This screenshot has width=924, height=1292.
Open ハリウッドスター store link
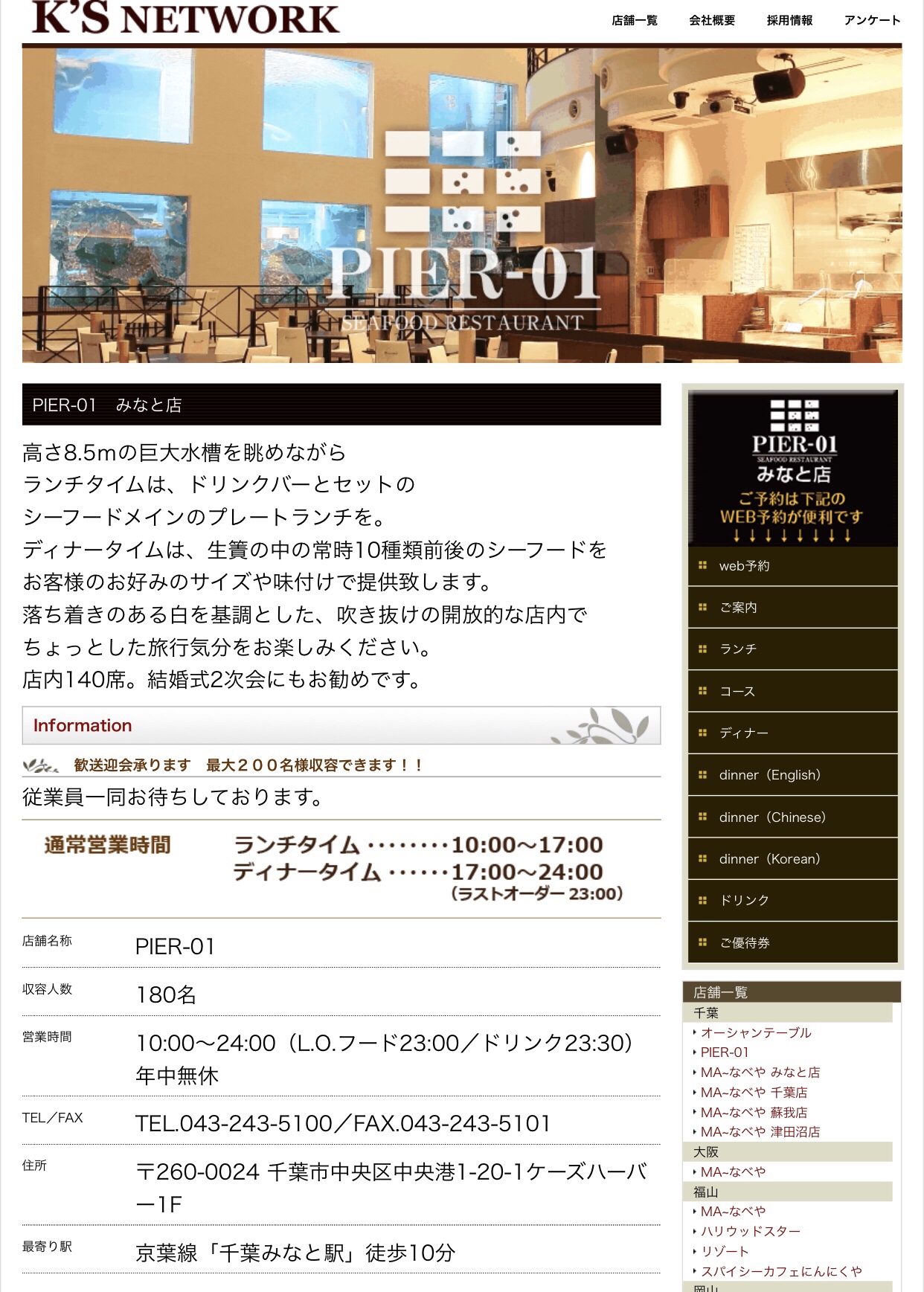click(x=750, y=1232)
